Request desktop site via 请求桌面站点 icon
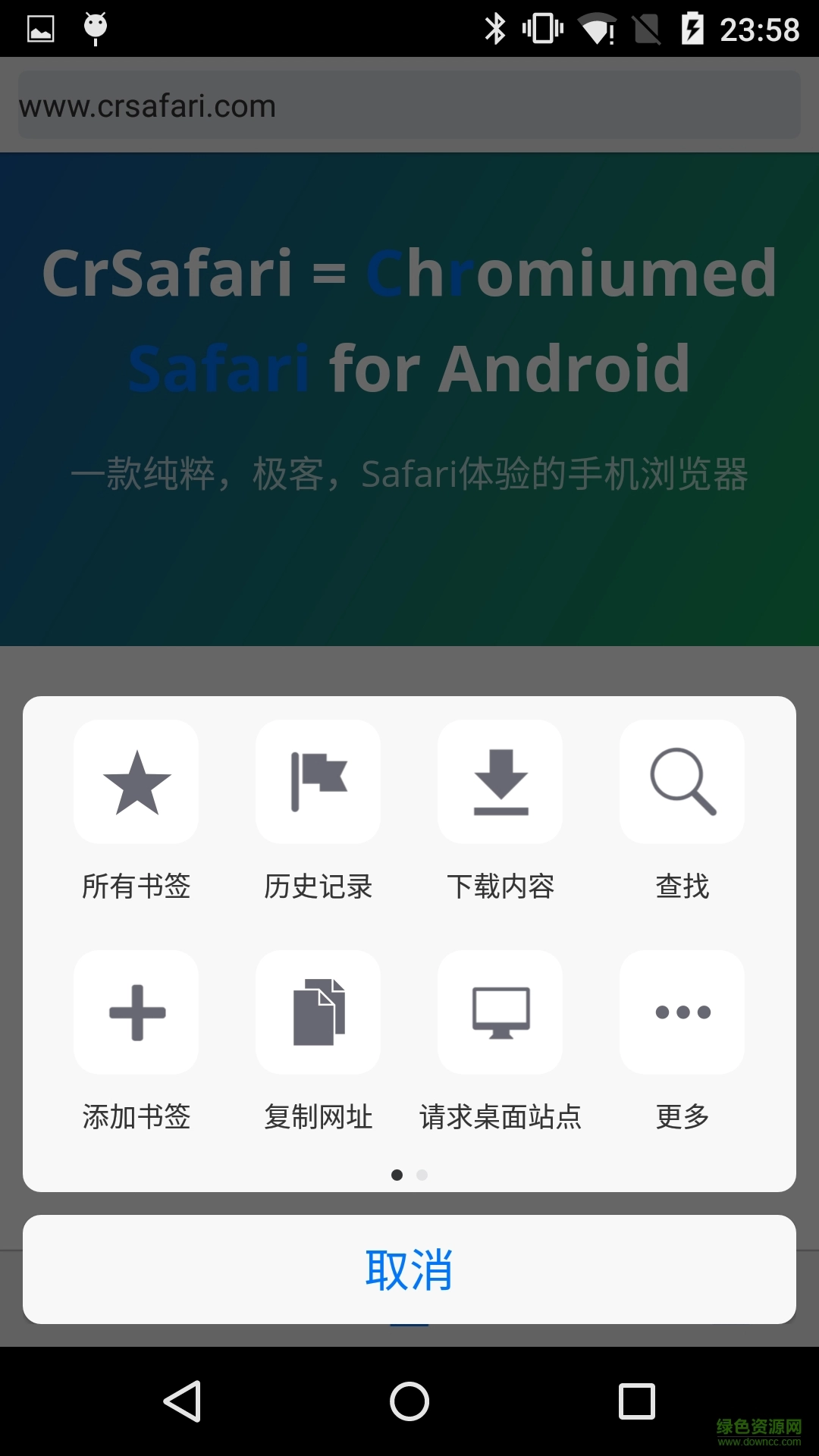The width and height of the screenshot is (819, 1456). 500,1013
